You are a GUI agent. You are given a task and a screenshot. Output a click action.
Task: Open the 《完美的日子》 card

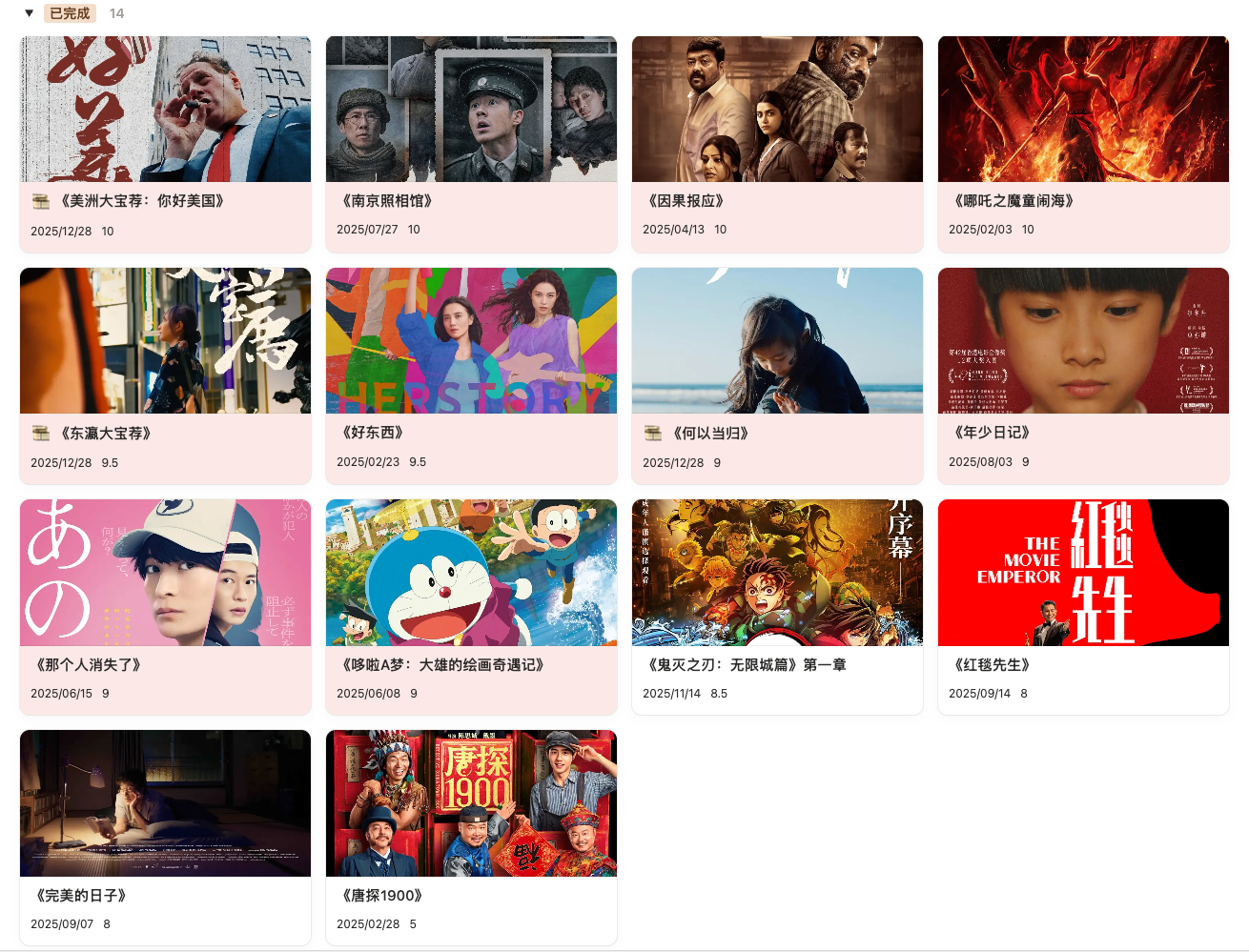click(165, 838)
